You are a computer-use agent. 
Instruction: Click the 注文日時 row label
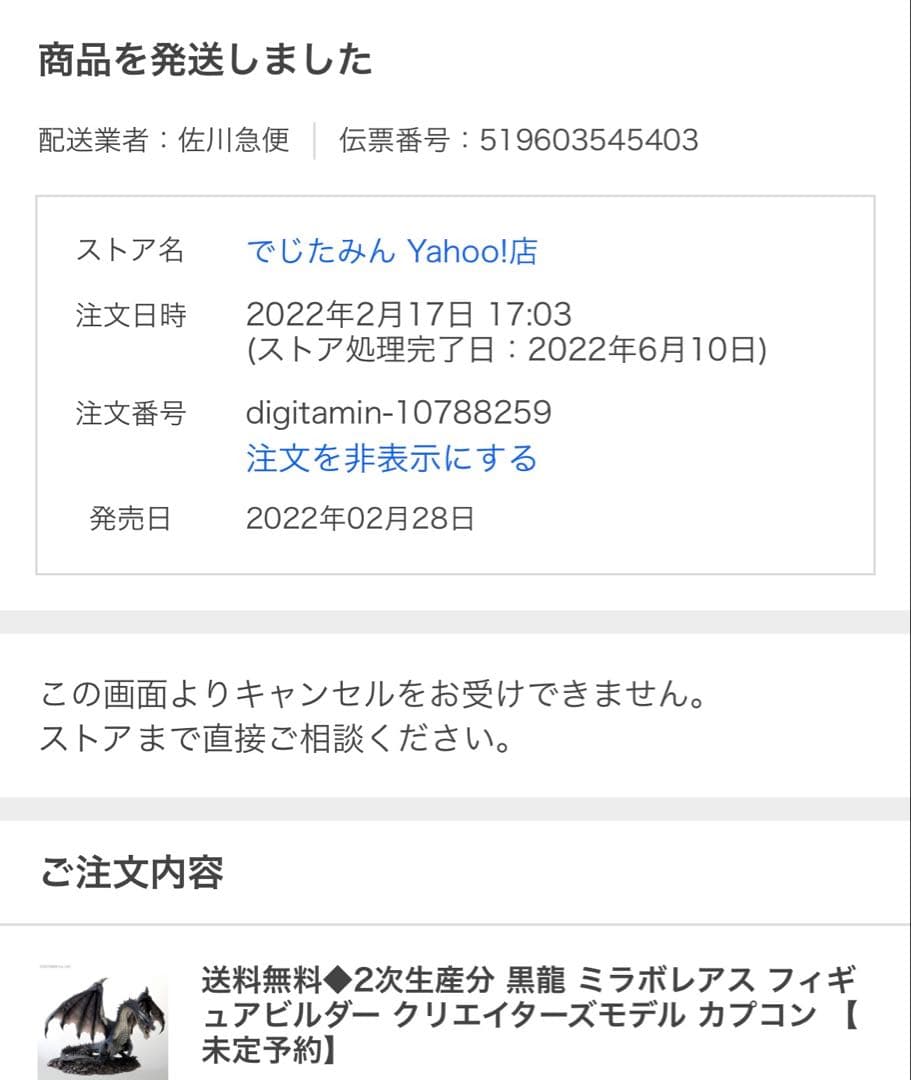point(132,312)
